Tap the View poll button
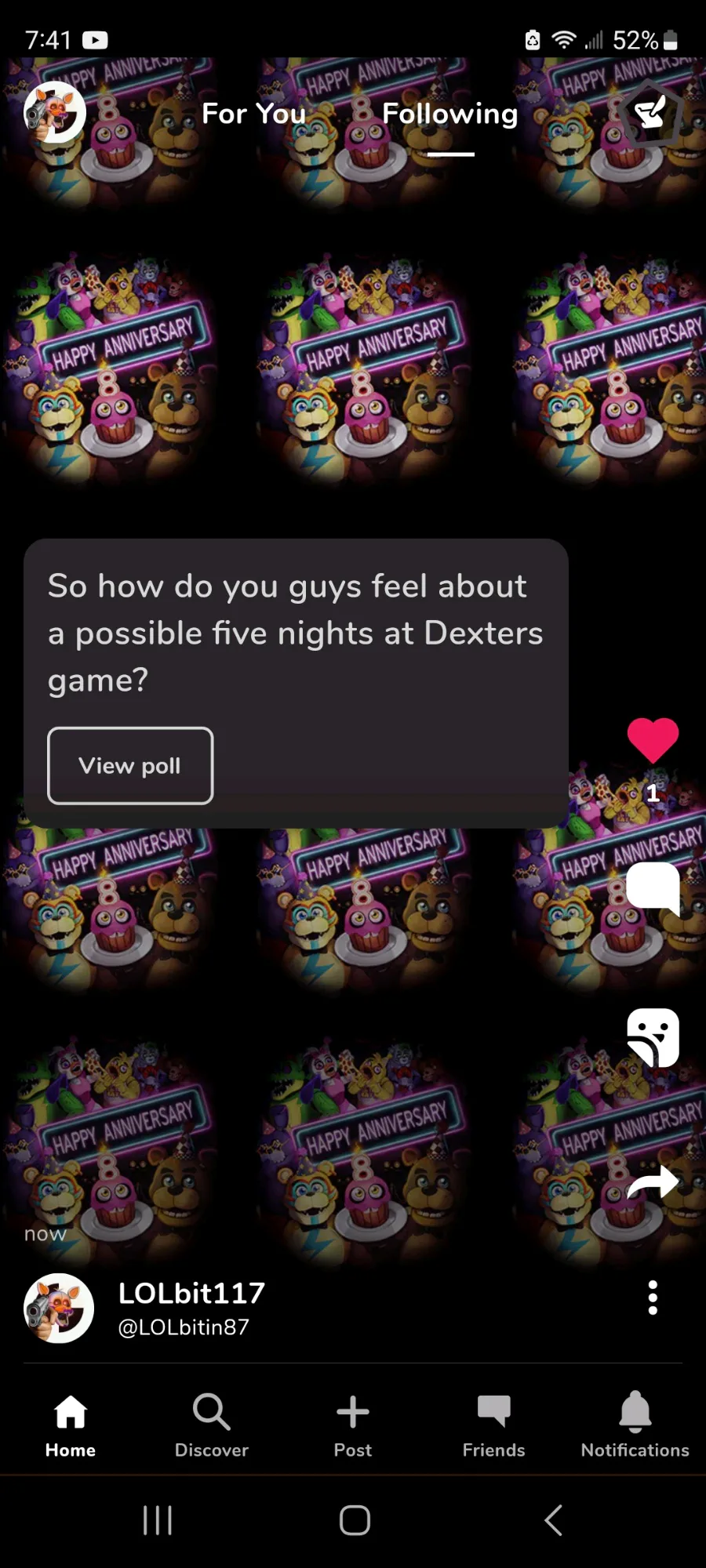Image resolution: width=706 pixels, height=1568 pixels. [130, 765]
